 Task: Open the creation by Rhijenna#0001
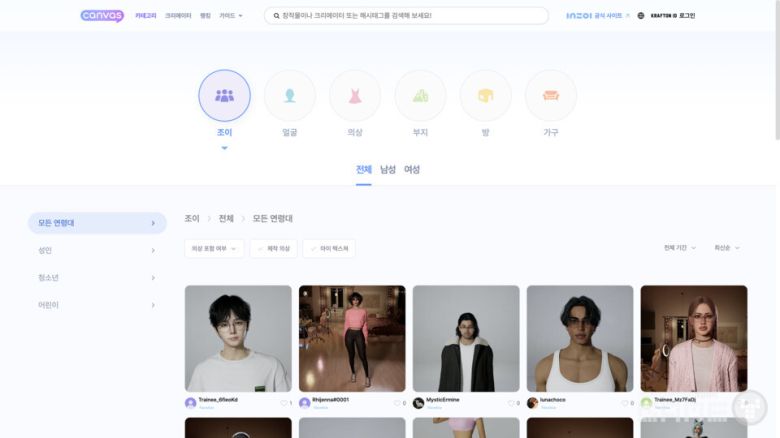[352, 338]
